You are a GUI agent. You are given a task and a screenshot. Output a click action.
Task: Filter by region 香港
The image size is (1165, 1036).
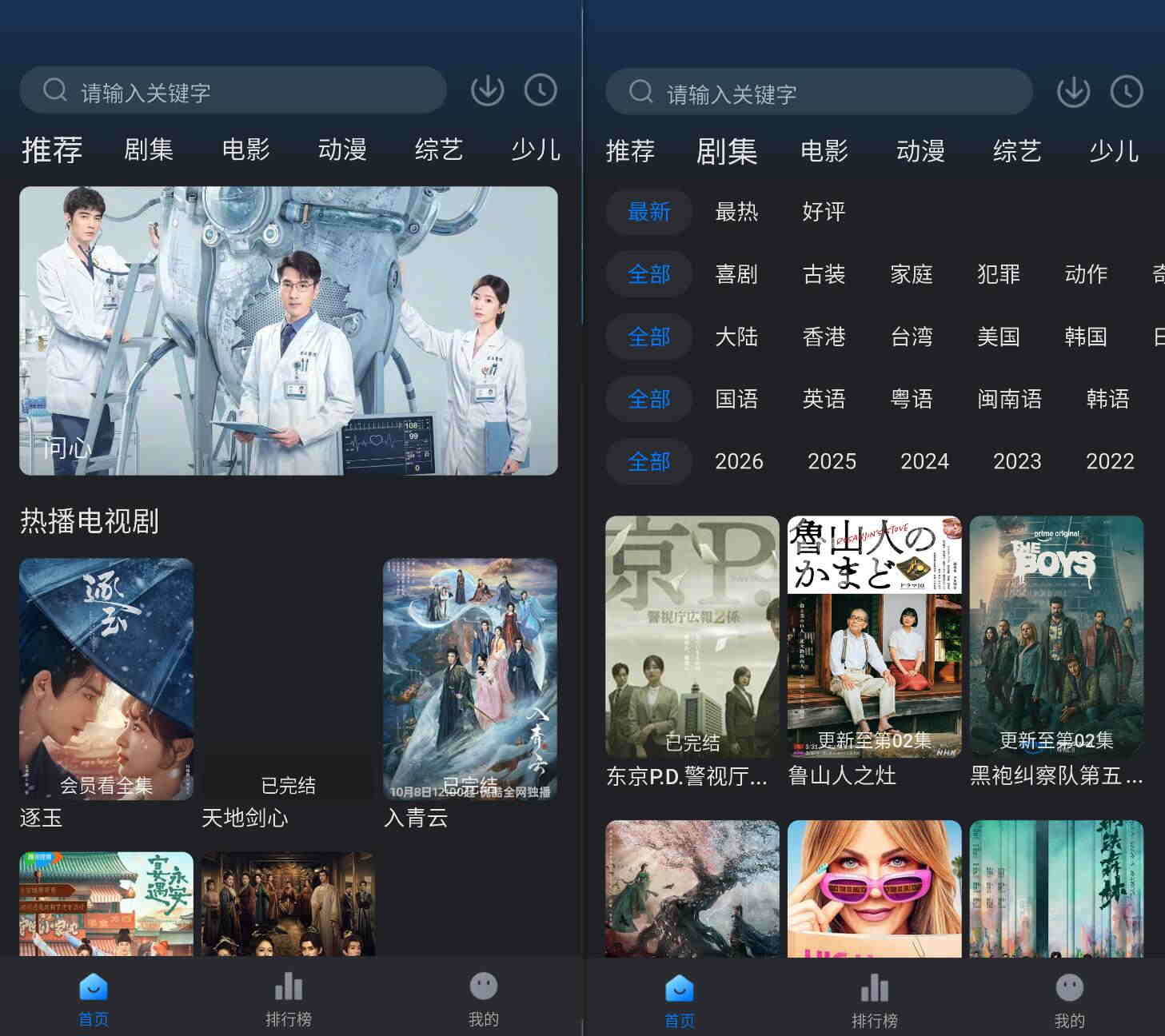[x=824, y=337]
